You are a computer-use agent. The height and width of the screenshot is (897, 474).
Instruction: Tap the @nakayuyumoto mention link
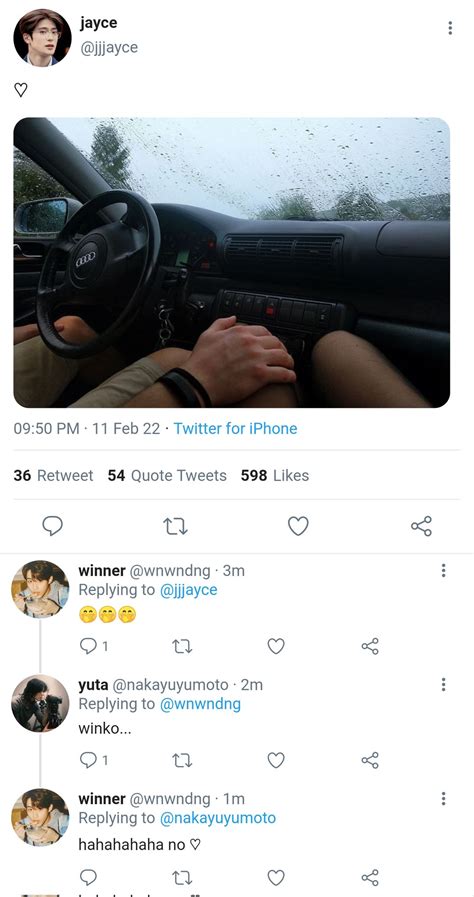tap(217, 818)
